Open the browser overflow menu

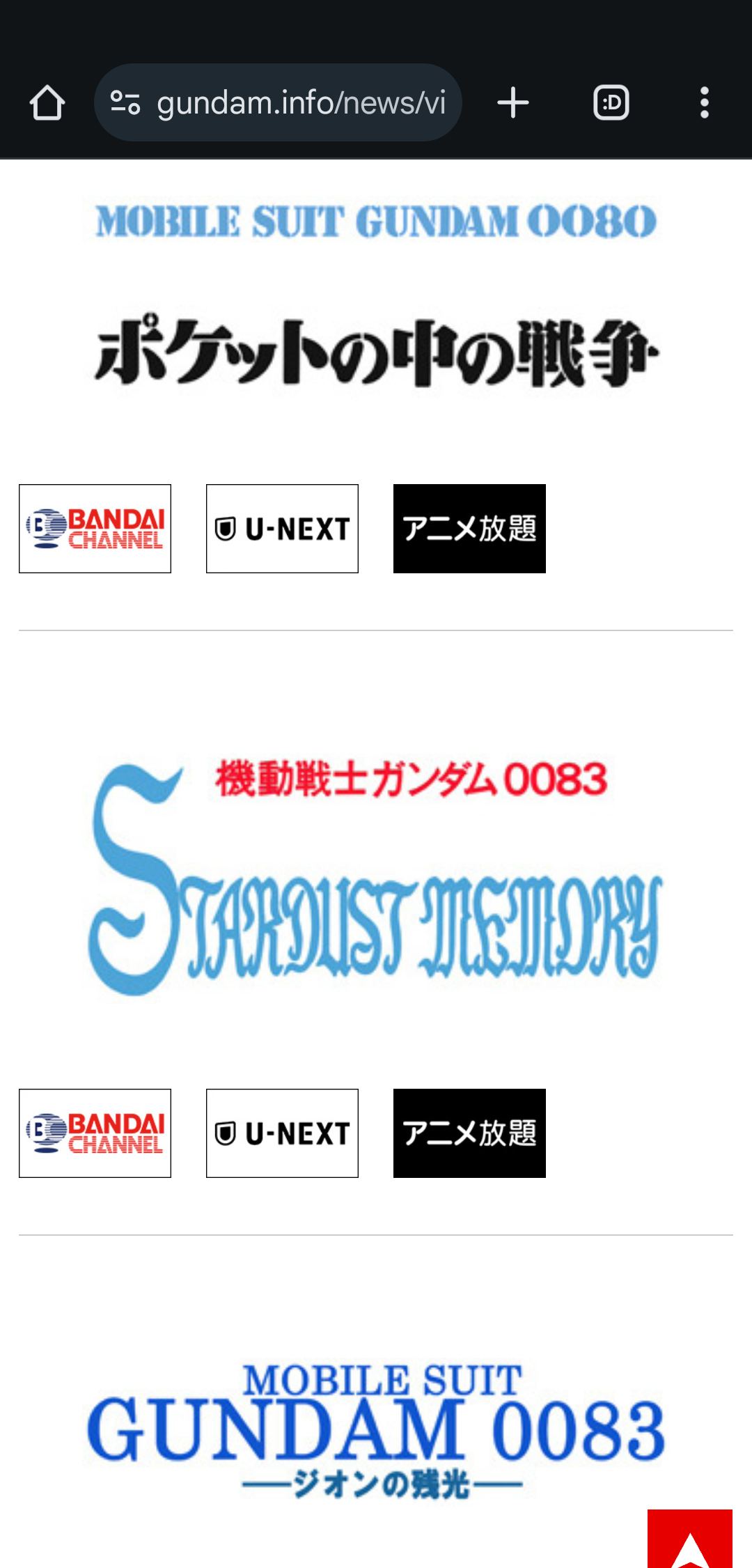pos(705,102)
